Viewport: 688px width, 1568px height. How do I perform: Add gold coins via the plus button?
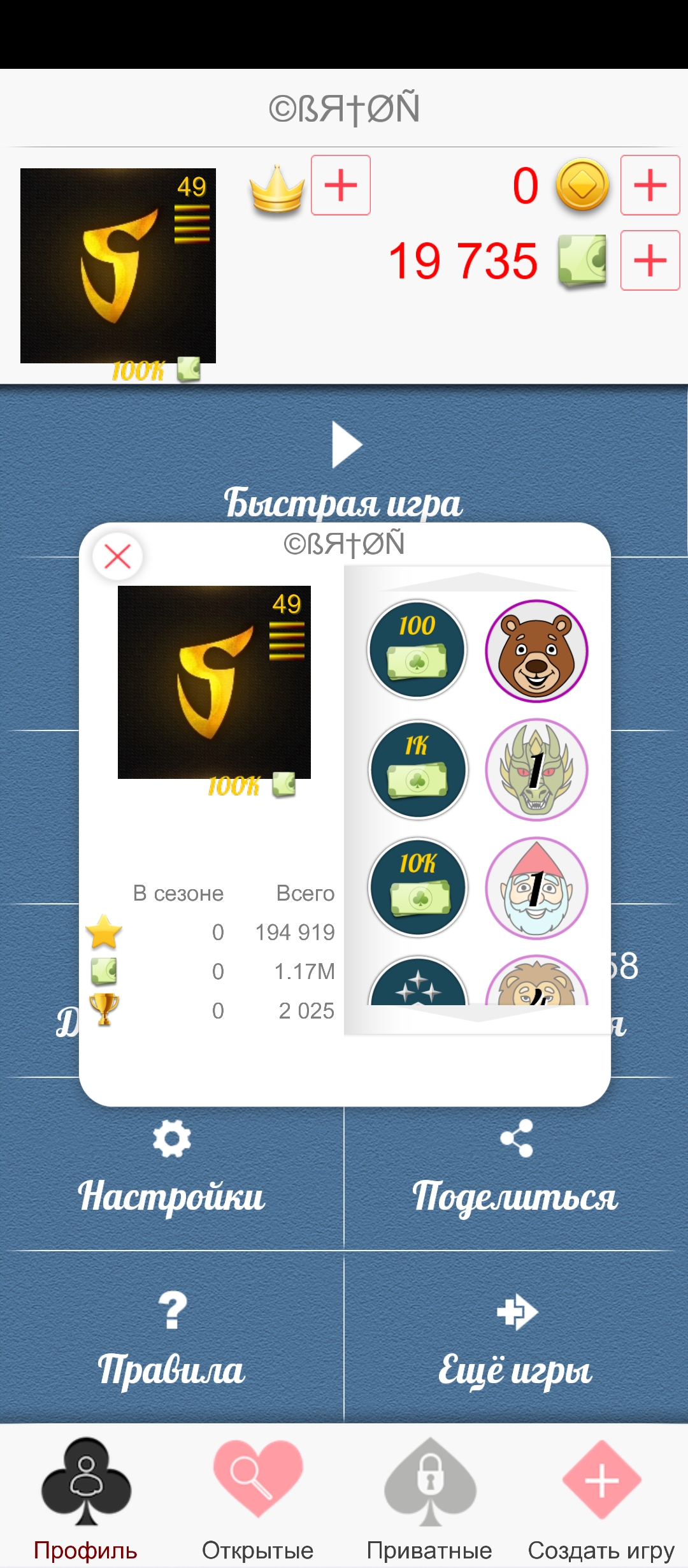650,185
